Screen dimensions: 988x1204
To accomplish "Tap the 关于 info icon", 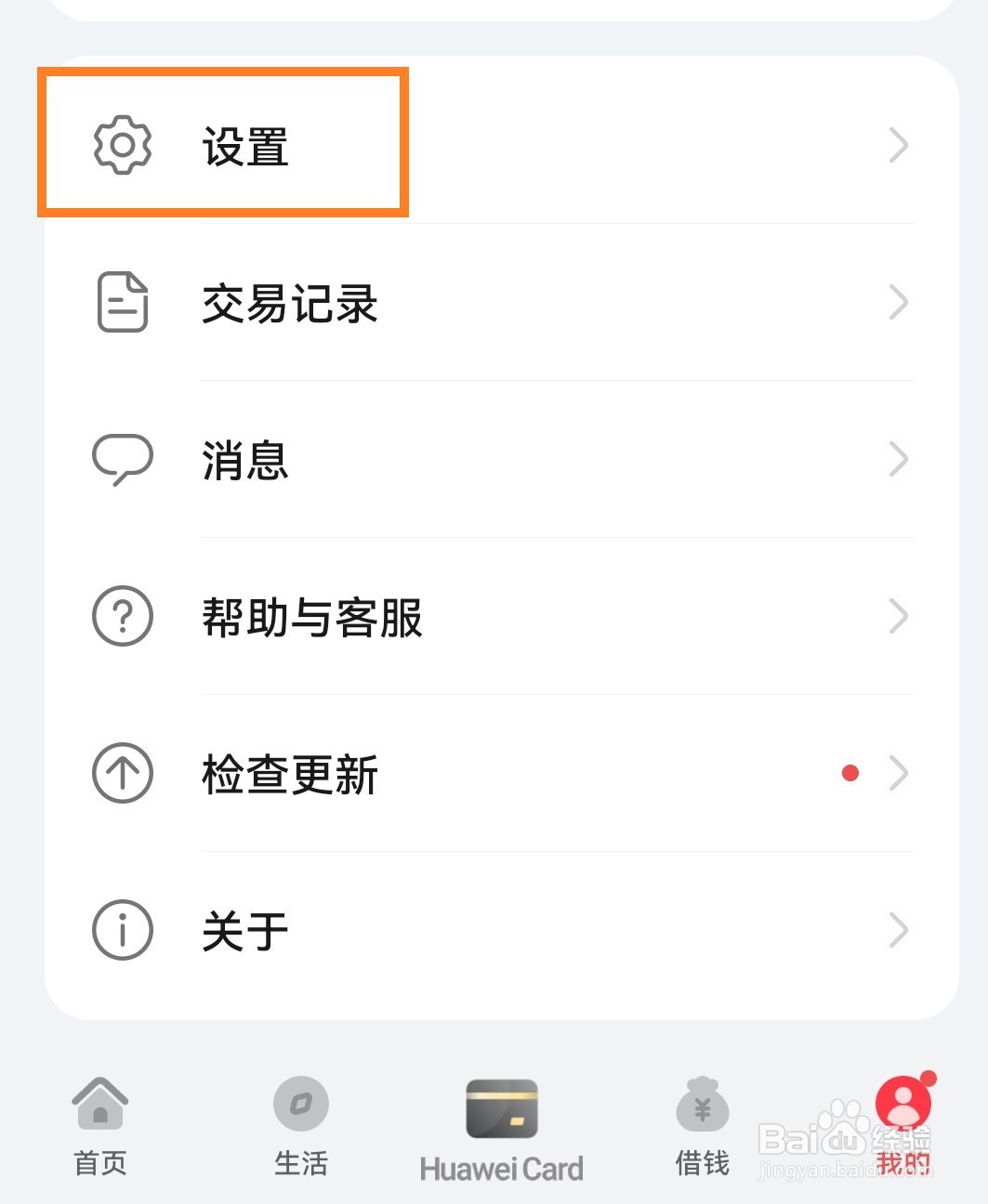I will [x=122, y=930].
